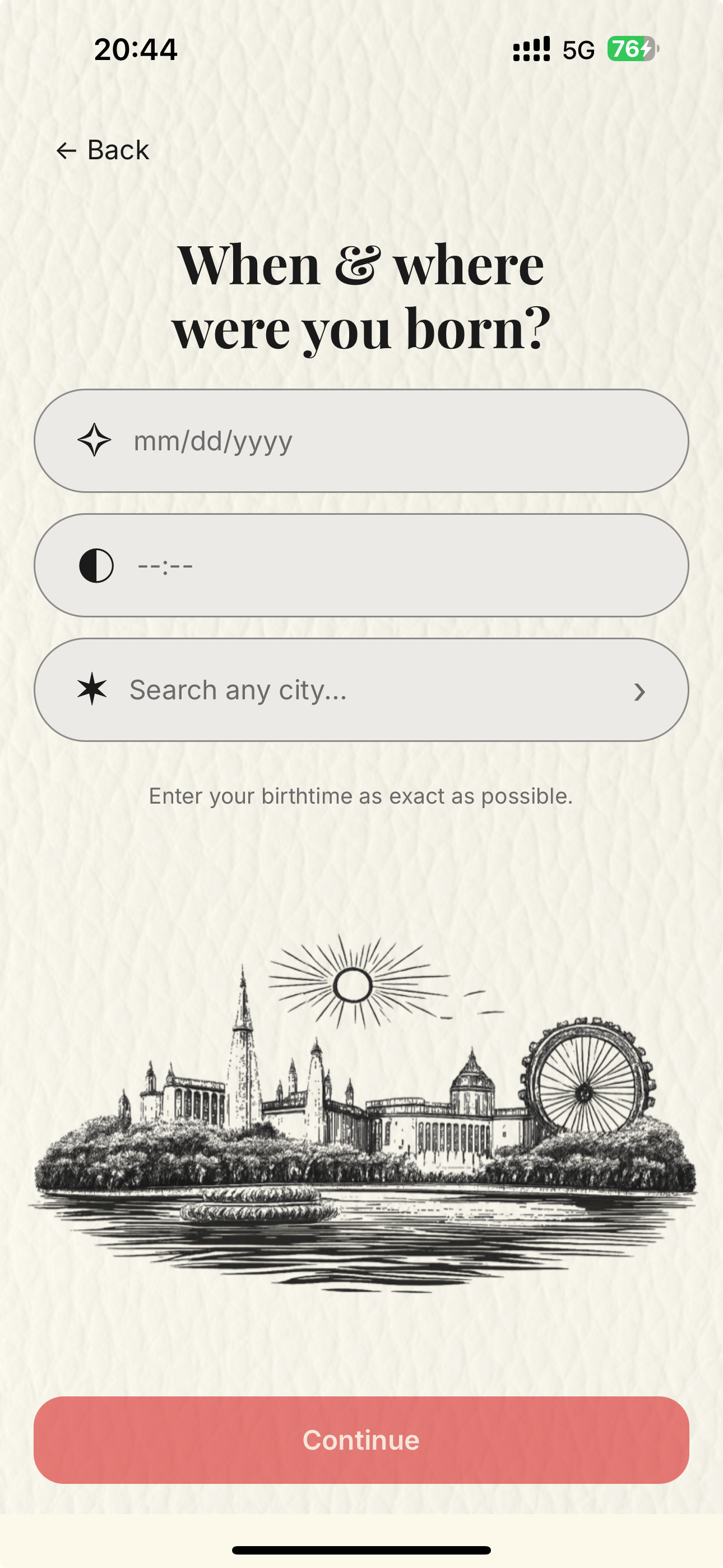Screen dimensions: 723x1568
Task: Set the birth time in the --:-- field
Action: coord(361,565)
